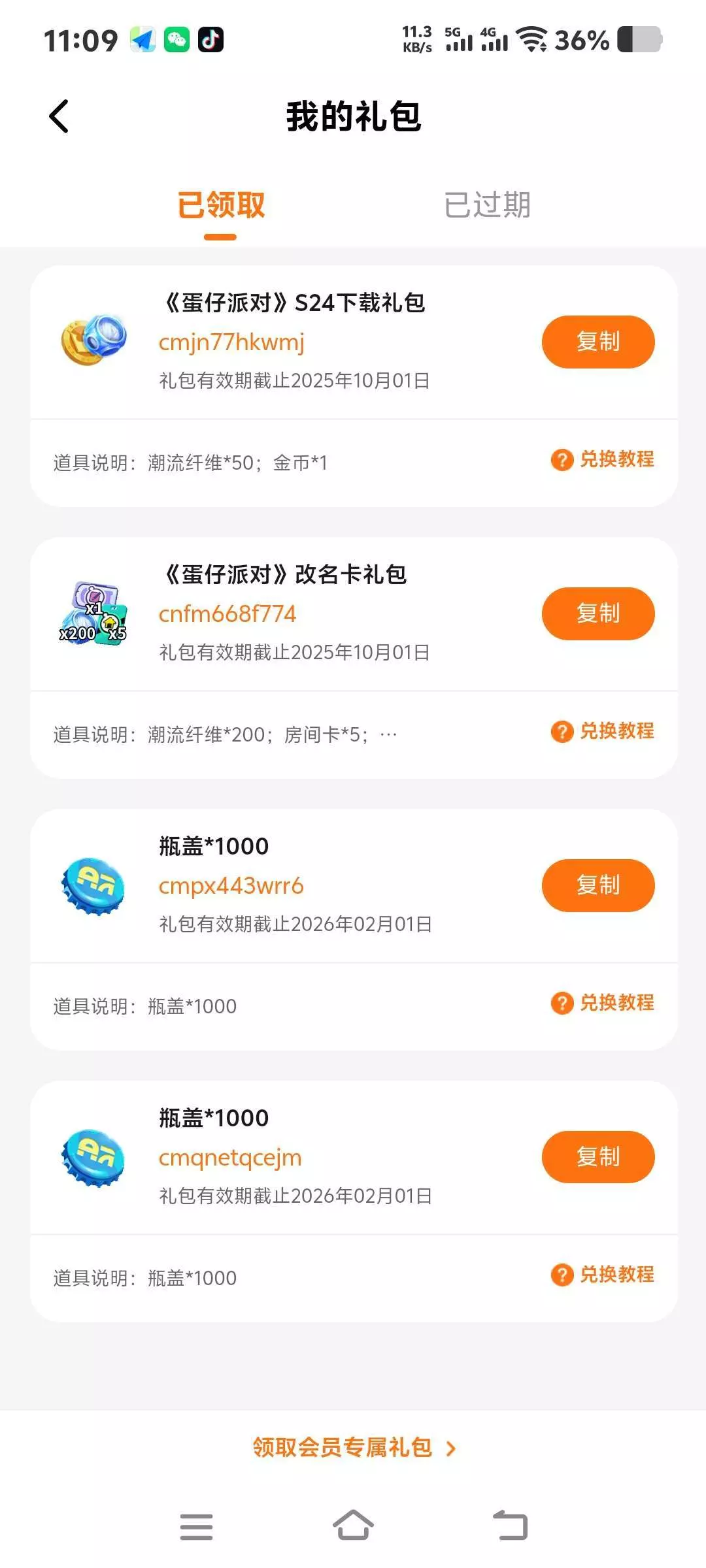Open 兑换教程 for the 改名卡礼包

tap(603, 731)
